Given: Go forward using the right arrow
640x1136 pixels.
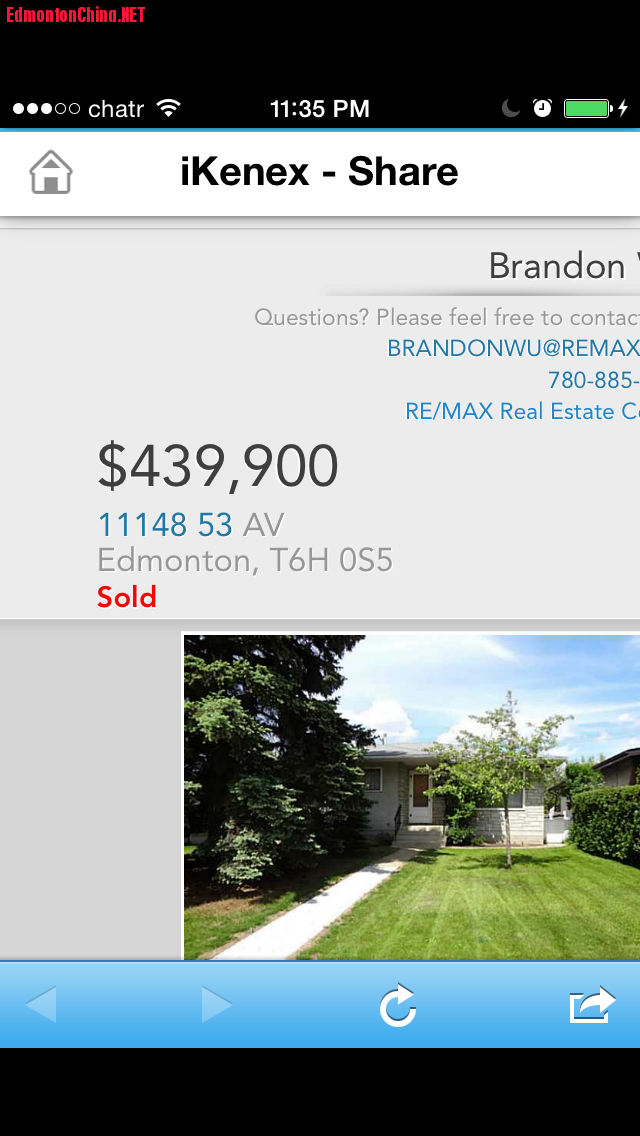Looking at the screenshot, I should 216,1005.
